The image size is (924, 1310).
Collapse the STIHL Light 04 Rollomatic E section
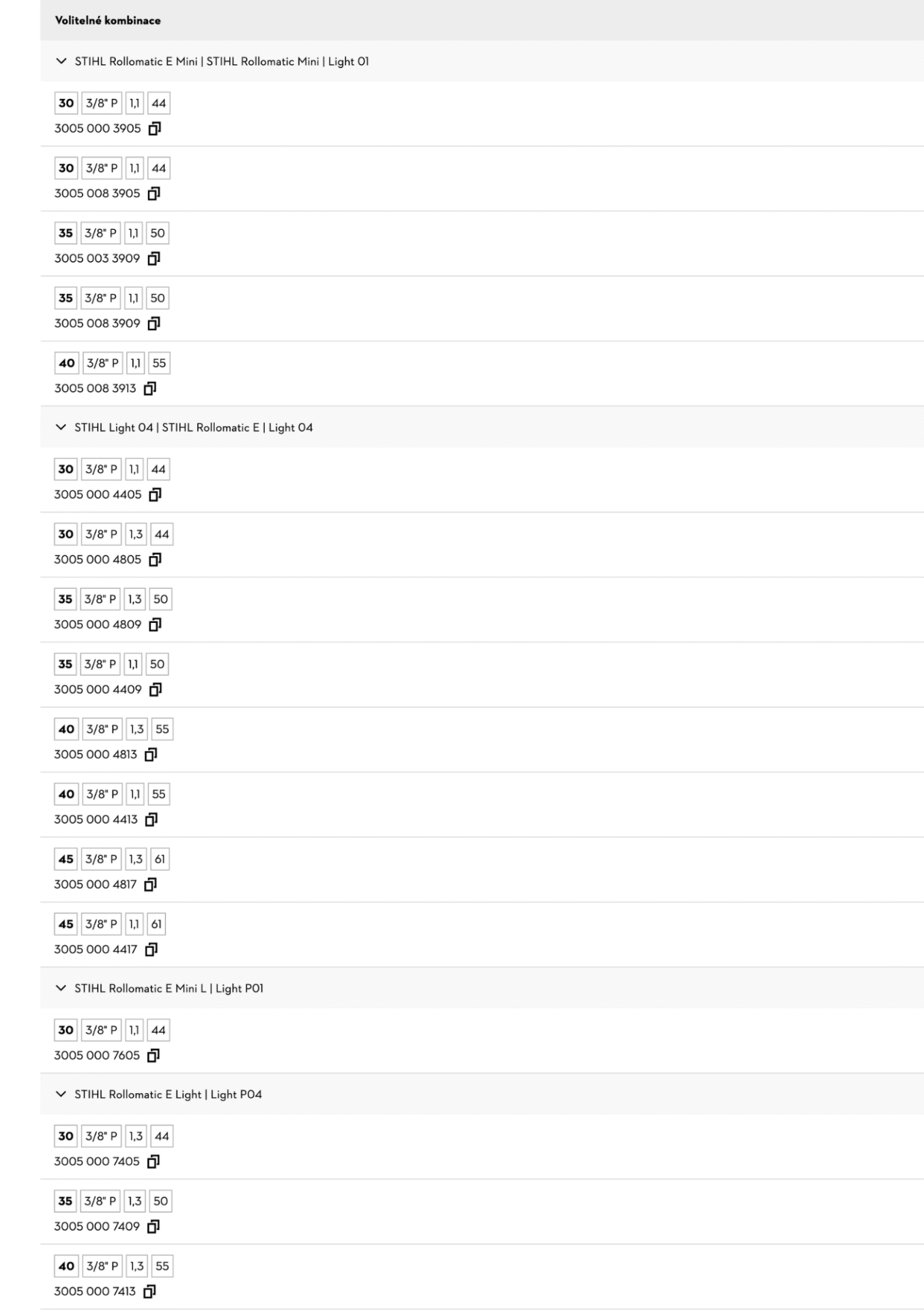pyautogui.click(x=61, y=428)
